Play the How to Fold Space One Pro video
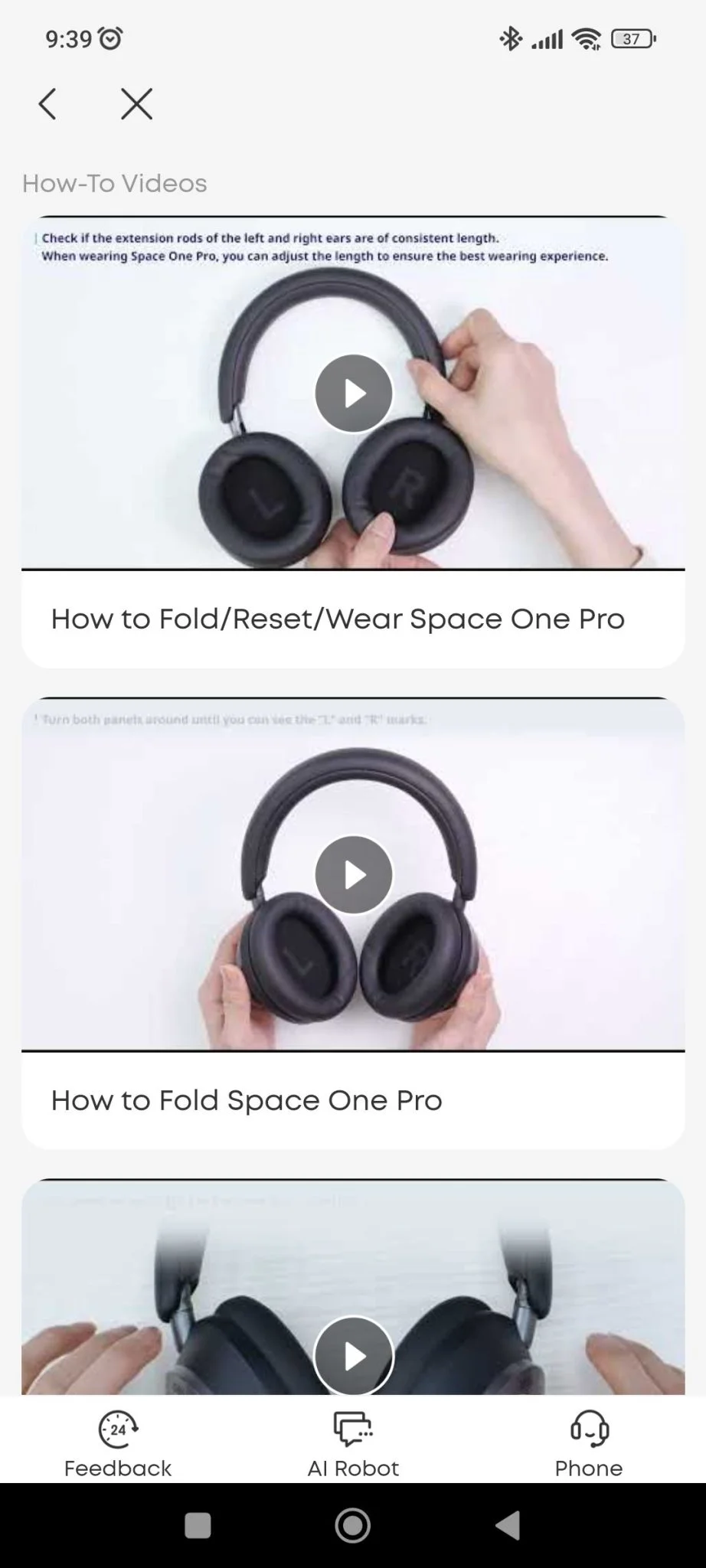The image size is (706, 1568). click(353, 874)
